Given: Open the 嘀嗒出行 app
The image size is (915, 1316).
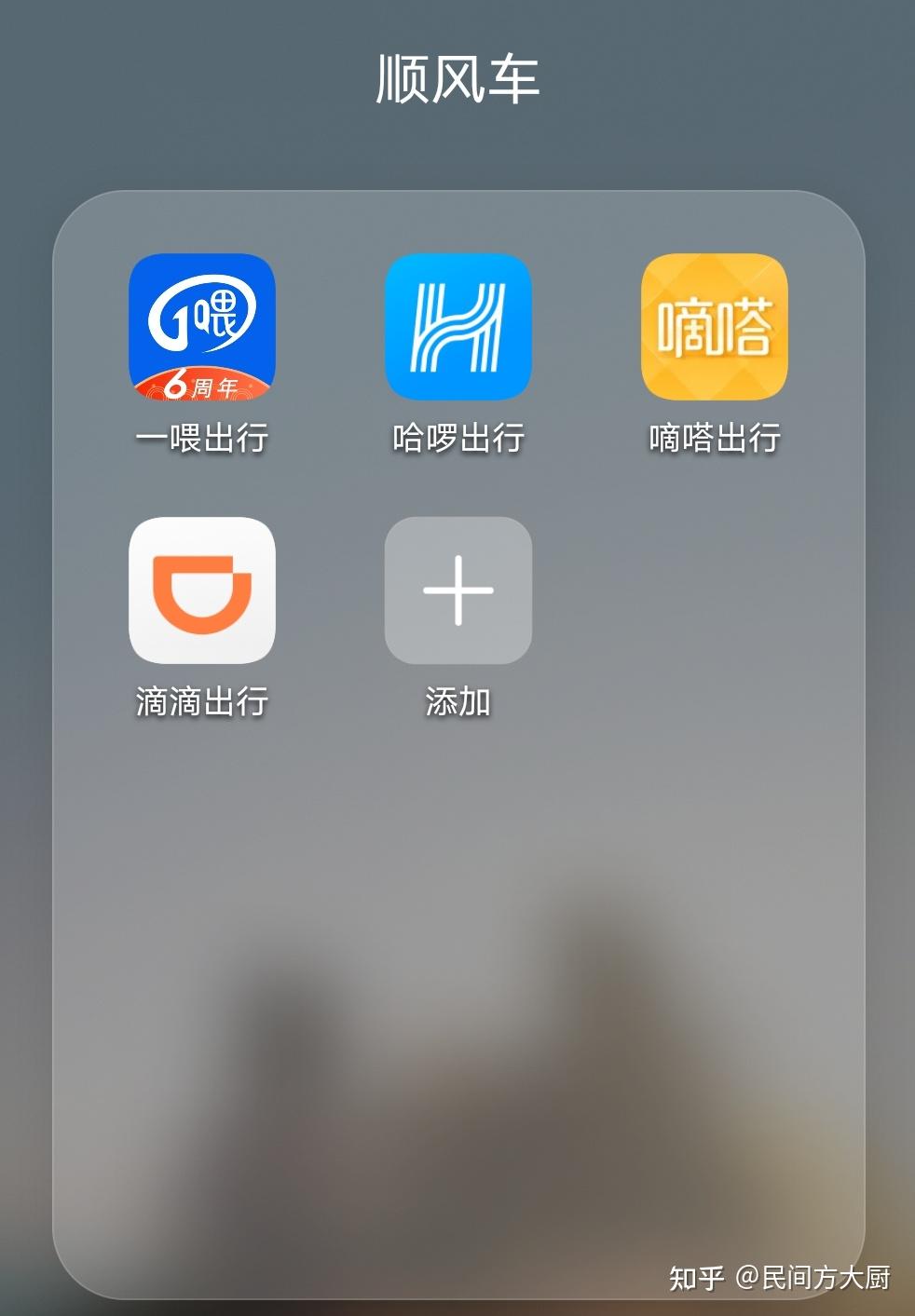Looking at the screenshot, I should (x=714, y=327).
